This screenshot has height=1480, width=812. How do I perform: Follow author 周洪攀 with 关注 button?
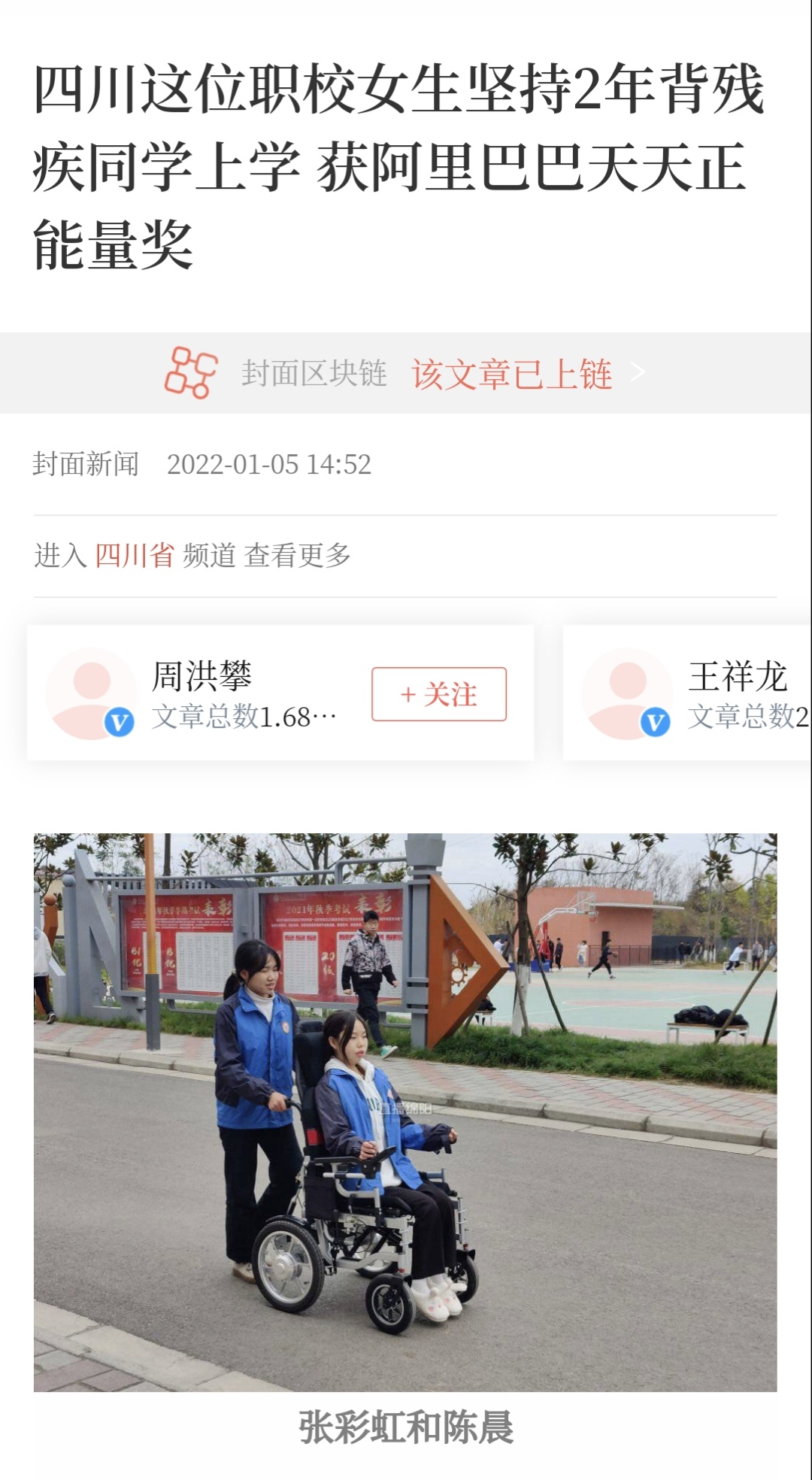point(438,694)
